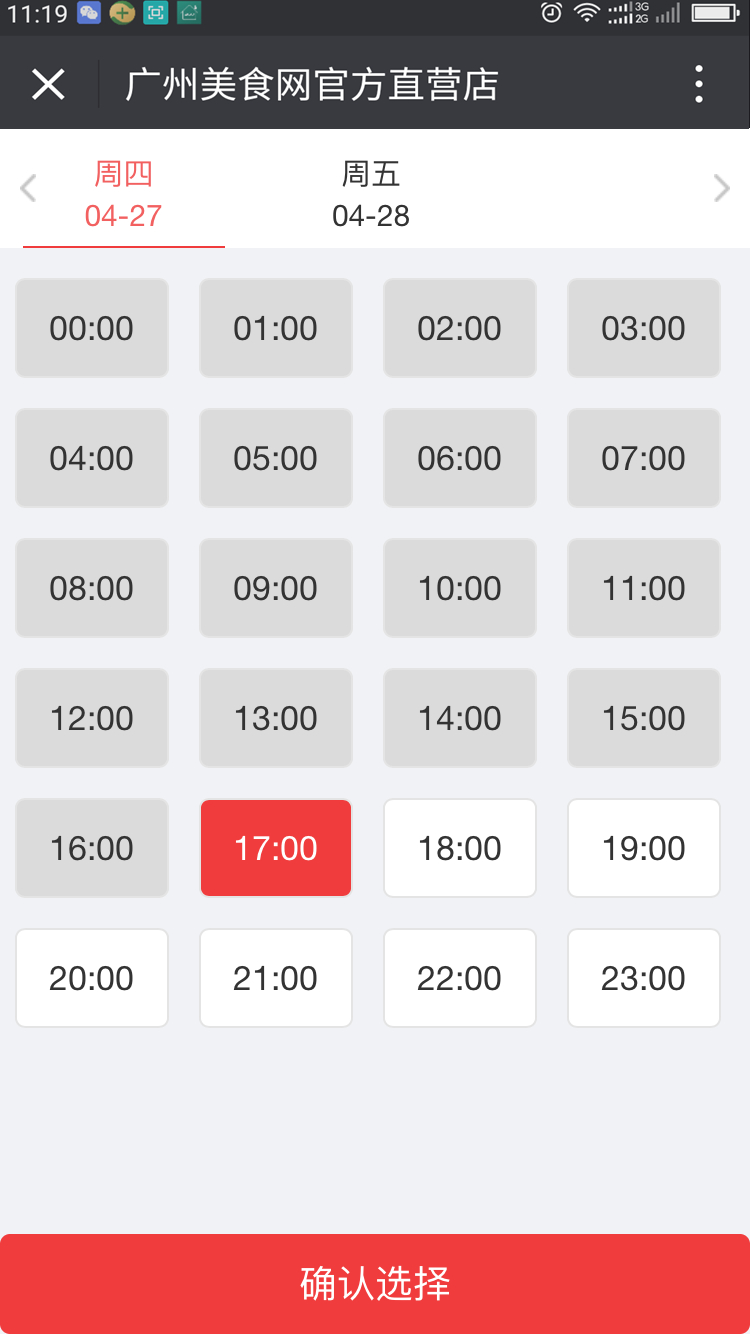The height and width of the screenshot is (1334, 750).
Task: Open the three-dot overflow menu
Action: tap(699, 85)
